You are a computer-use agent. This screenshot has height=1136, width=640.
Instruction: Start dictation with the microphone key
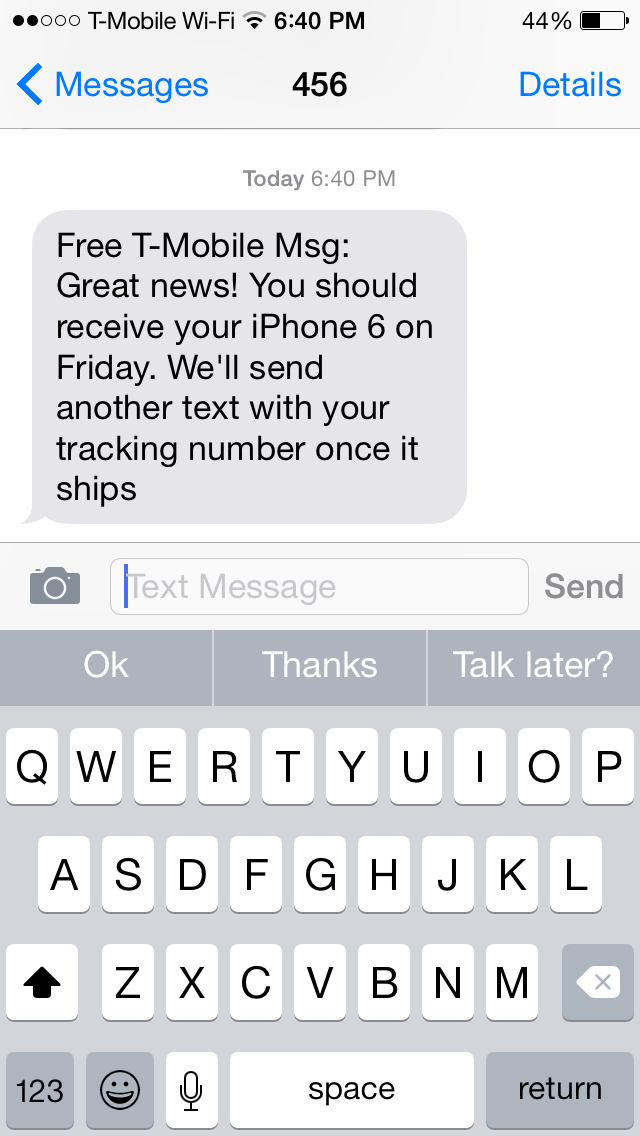[191, 1090]
